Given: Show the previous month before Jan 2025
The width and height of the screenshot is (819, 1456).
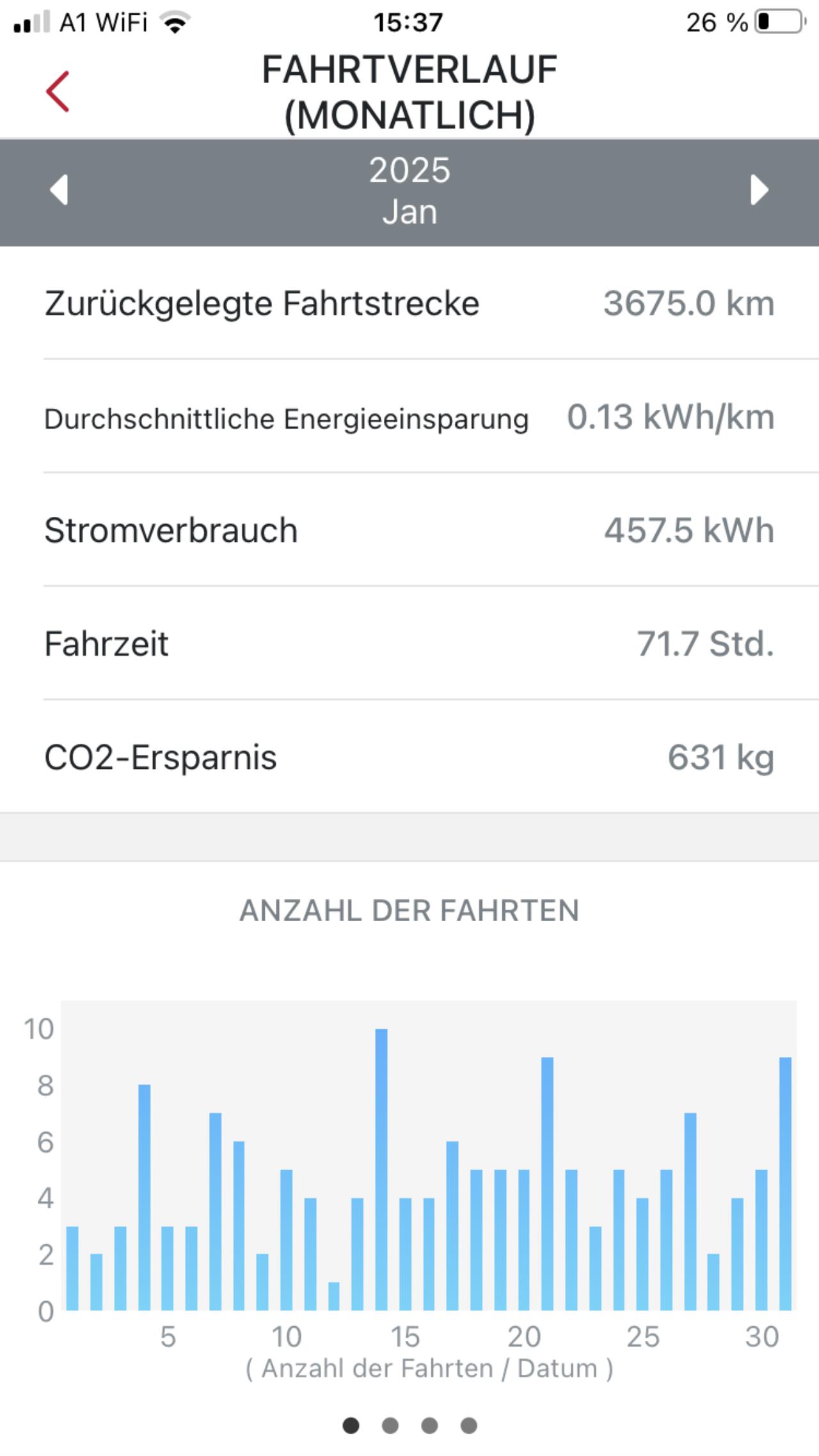Looking at the screenshot, I should point(59,190).
